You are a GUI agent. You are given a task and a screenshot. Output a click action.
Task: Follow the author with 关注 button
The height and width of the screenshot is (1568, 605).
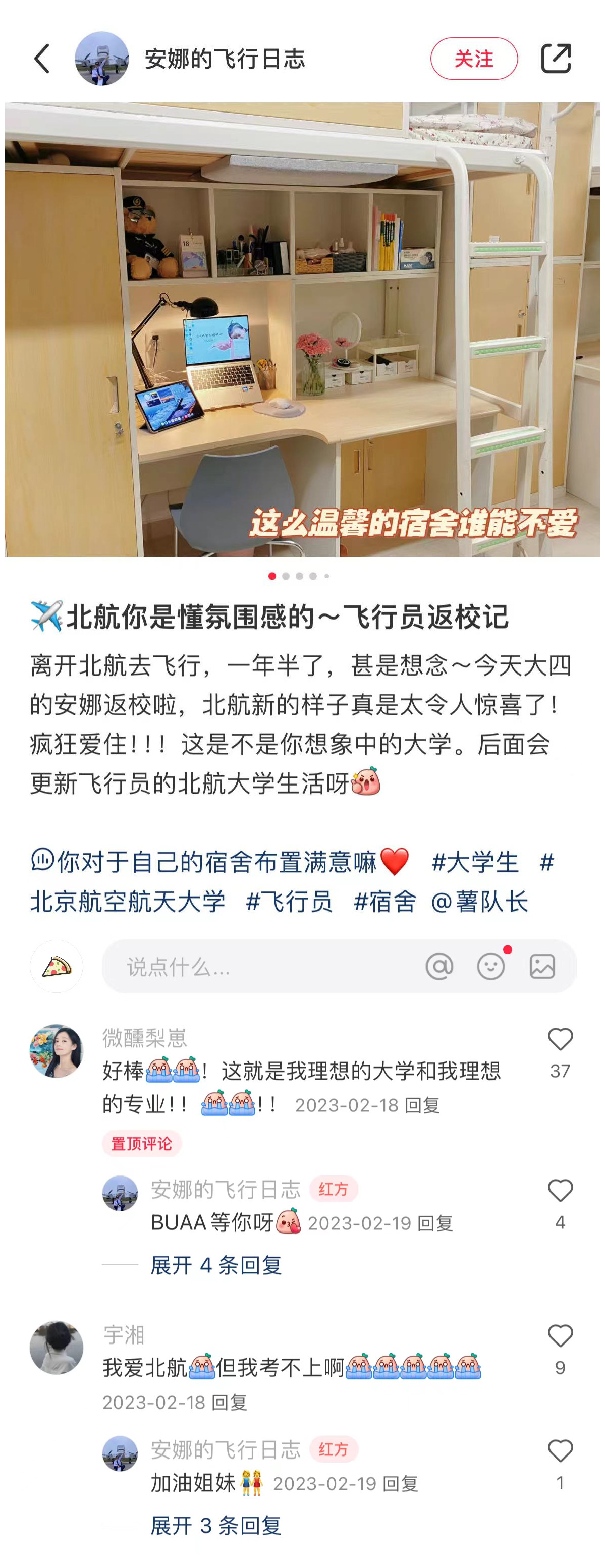point(473,59)
